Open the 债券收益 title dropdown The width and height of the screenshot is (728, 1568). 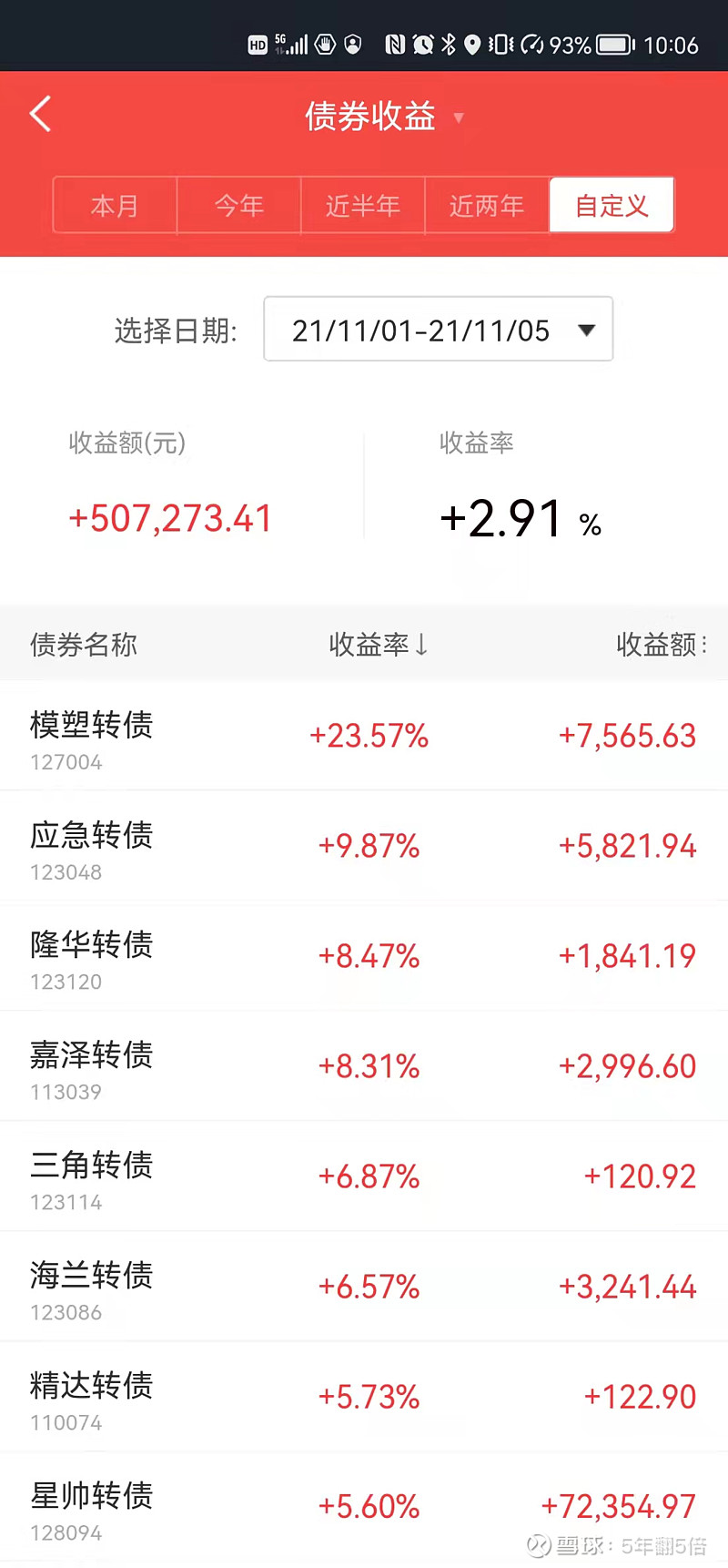point(460,118)
